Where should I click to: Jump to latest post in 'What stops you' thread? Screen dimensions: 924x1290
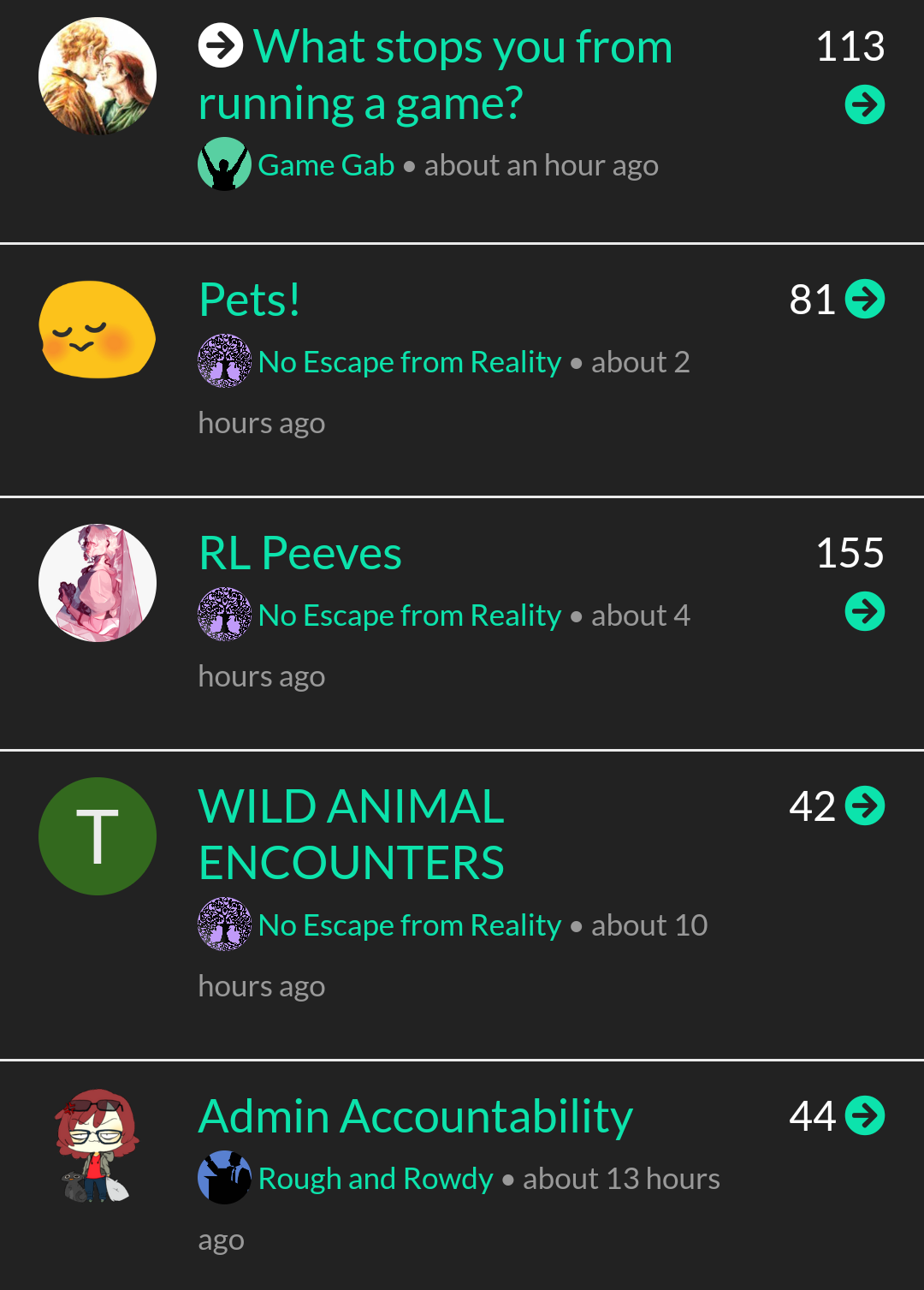pyautogui.click(x=864, y=105)
